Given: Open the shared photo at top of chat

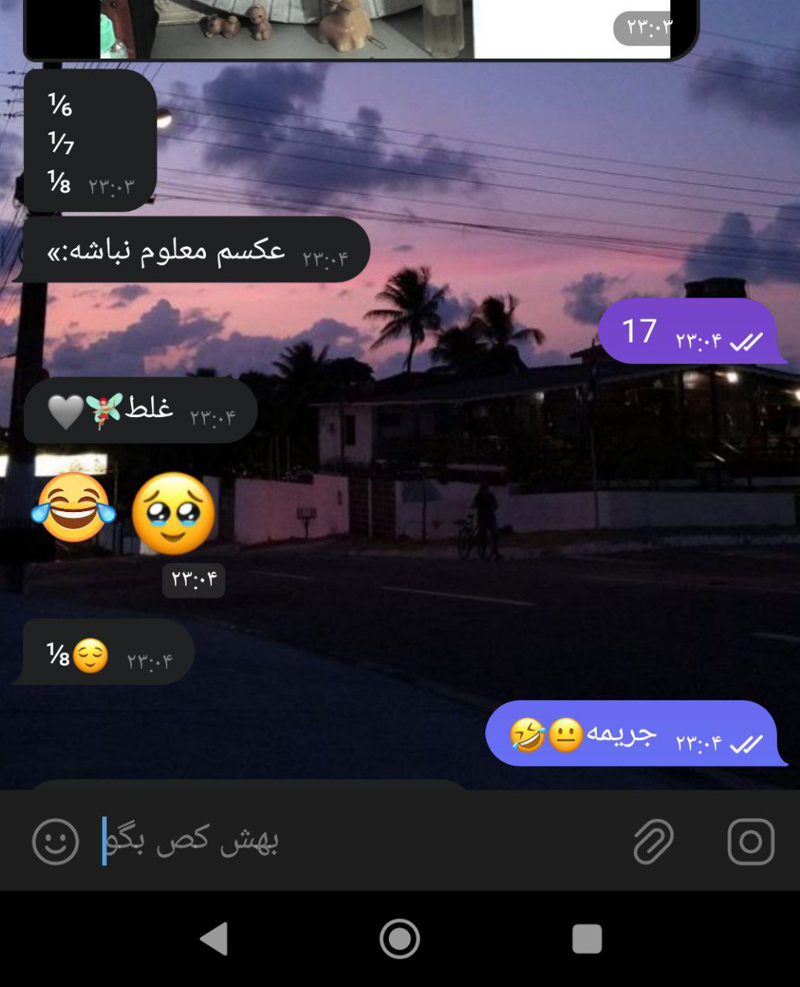Looking at the screenshot, I should click(360, 28).
